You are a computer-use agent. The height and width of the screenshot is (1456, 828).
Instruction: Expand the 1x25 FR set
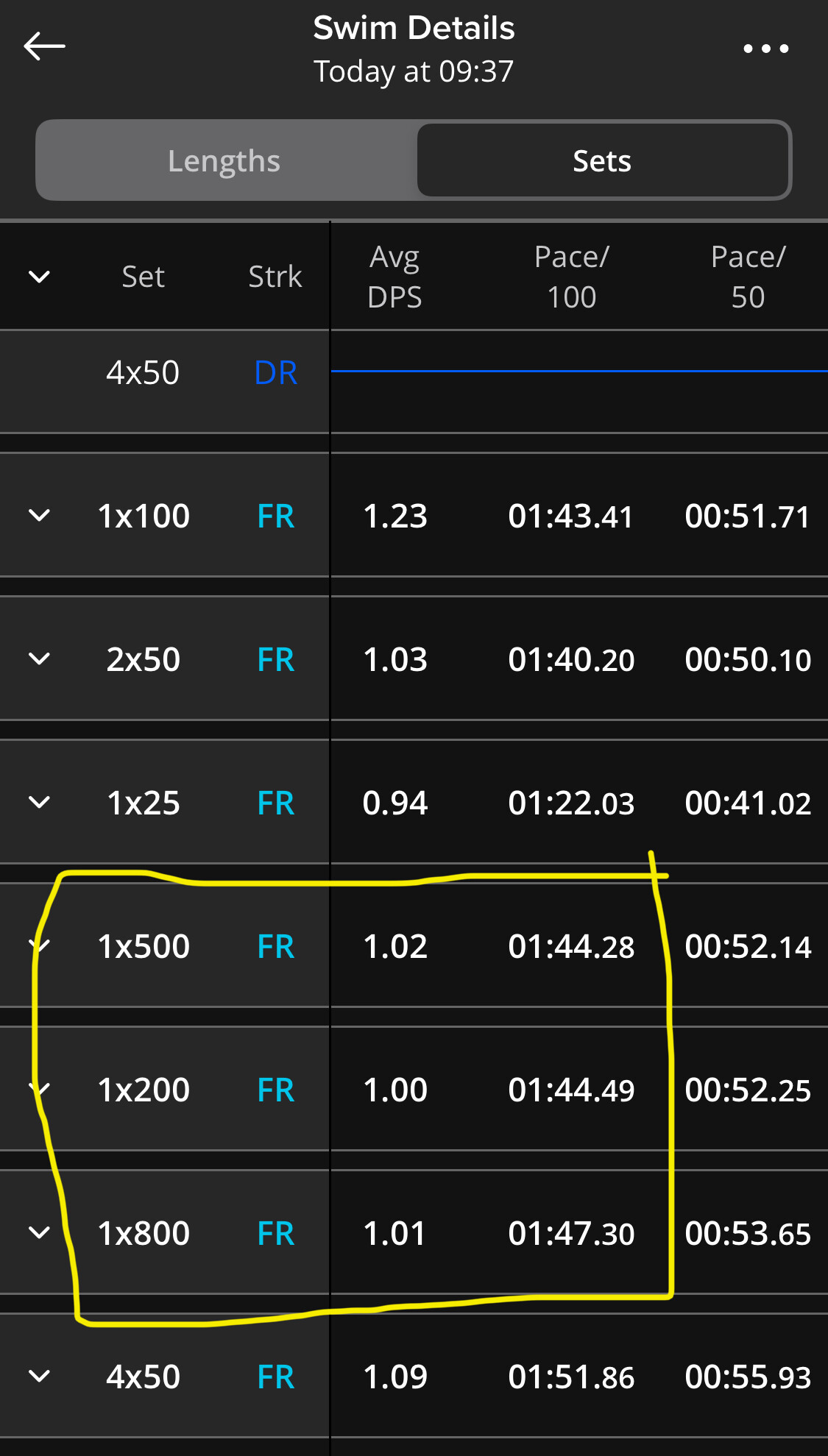pos(39,802)
